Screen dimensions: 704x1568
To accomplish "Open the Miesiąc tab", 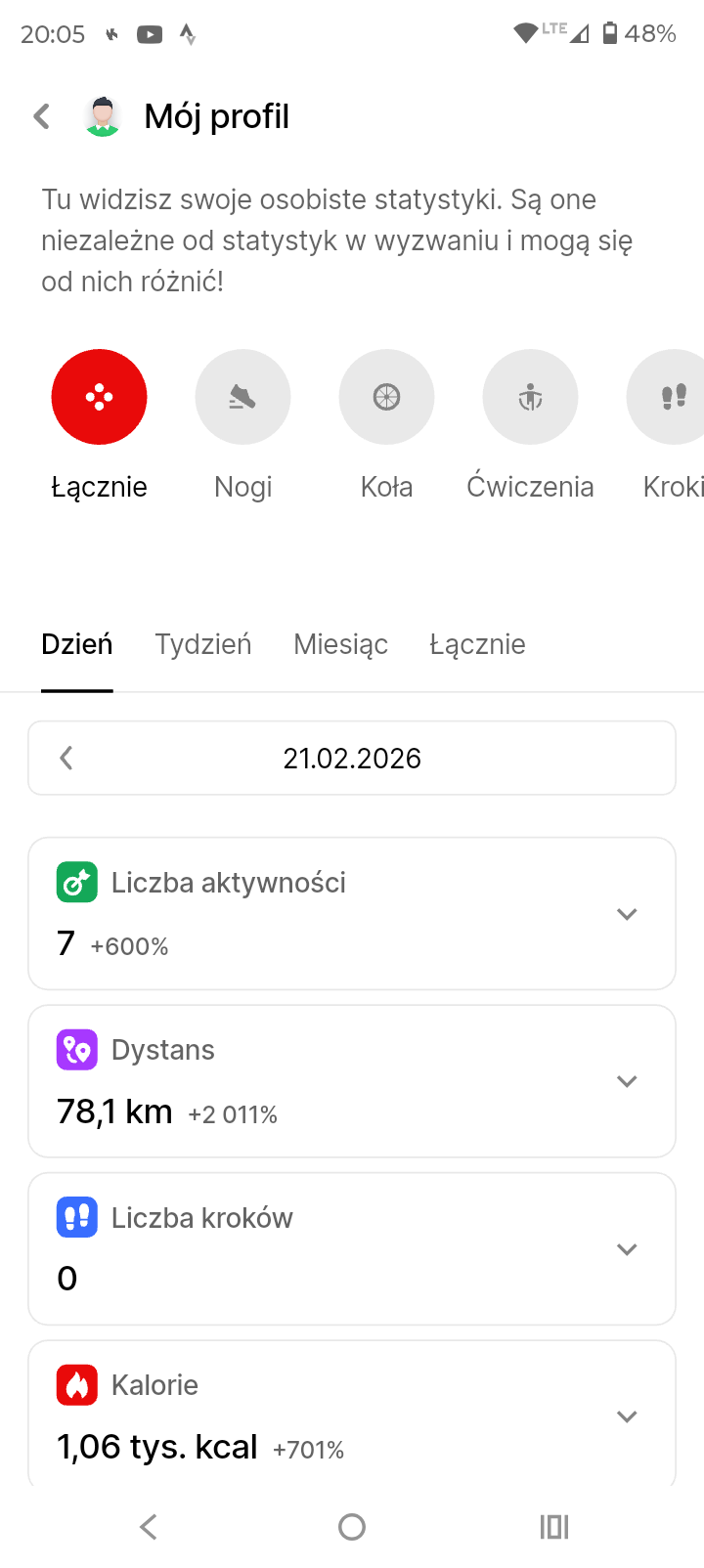I will pos(340,644).
